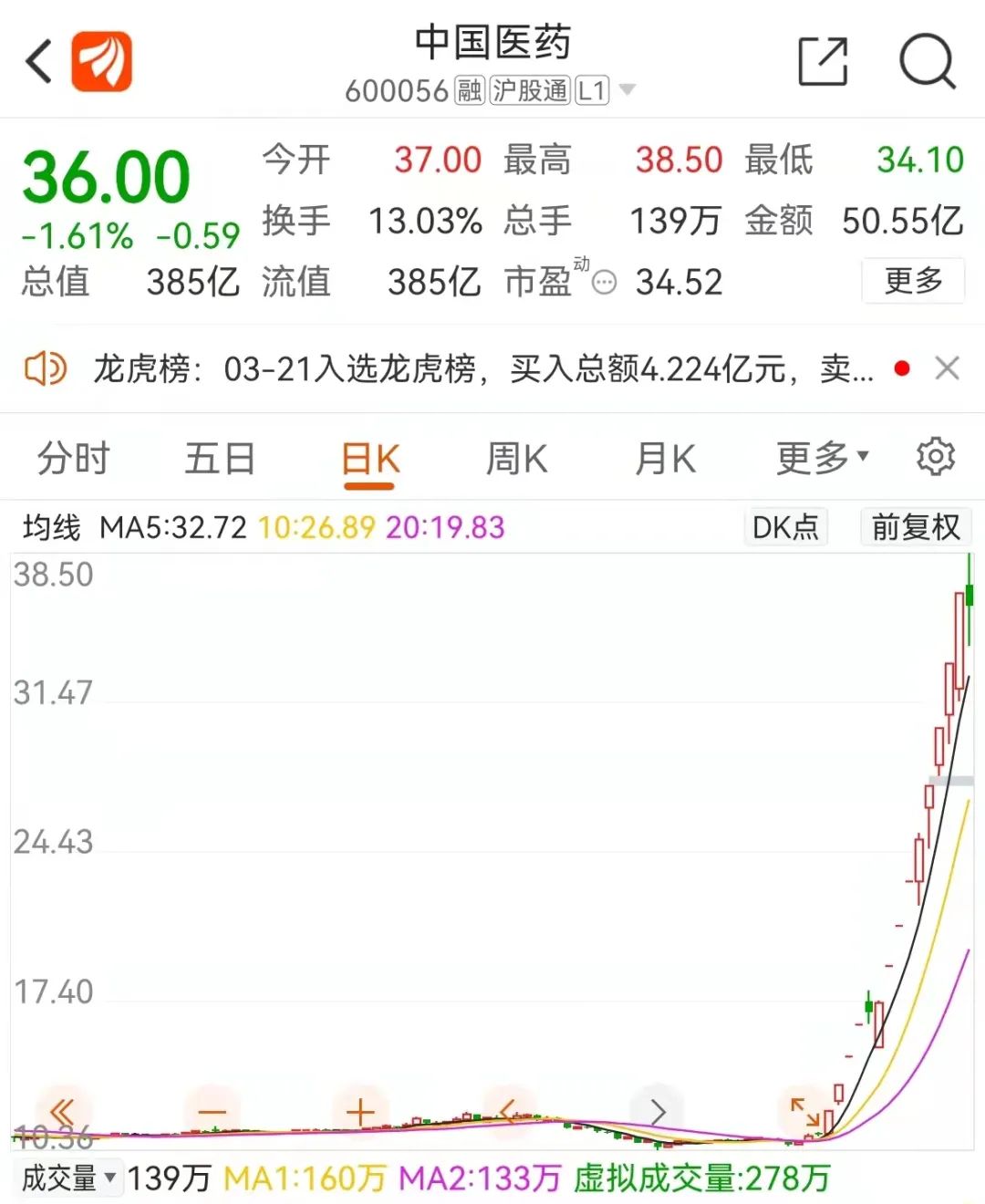Jump to the earliest candles with the double arrow
Image resolution: width=985 pixels, height=1204 pixels.
coord(62,1112)
